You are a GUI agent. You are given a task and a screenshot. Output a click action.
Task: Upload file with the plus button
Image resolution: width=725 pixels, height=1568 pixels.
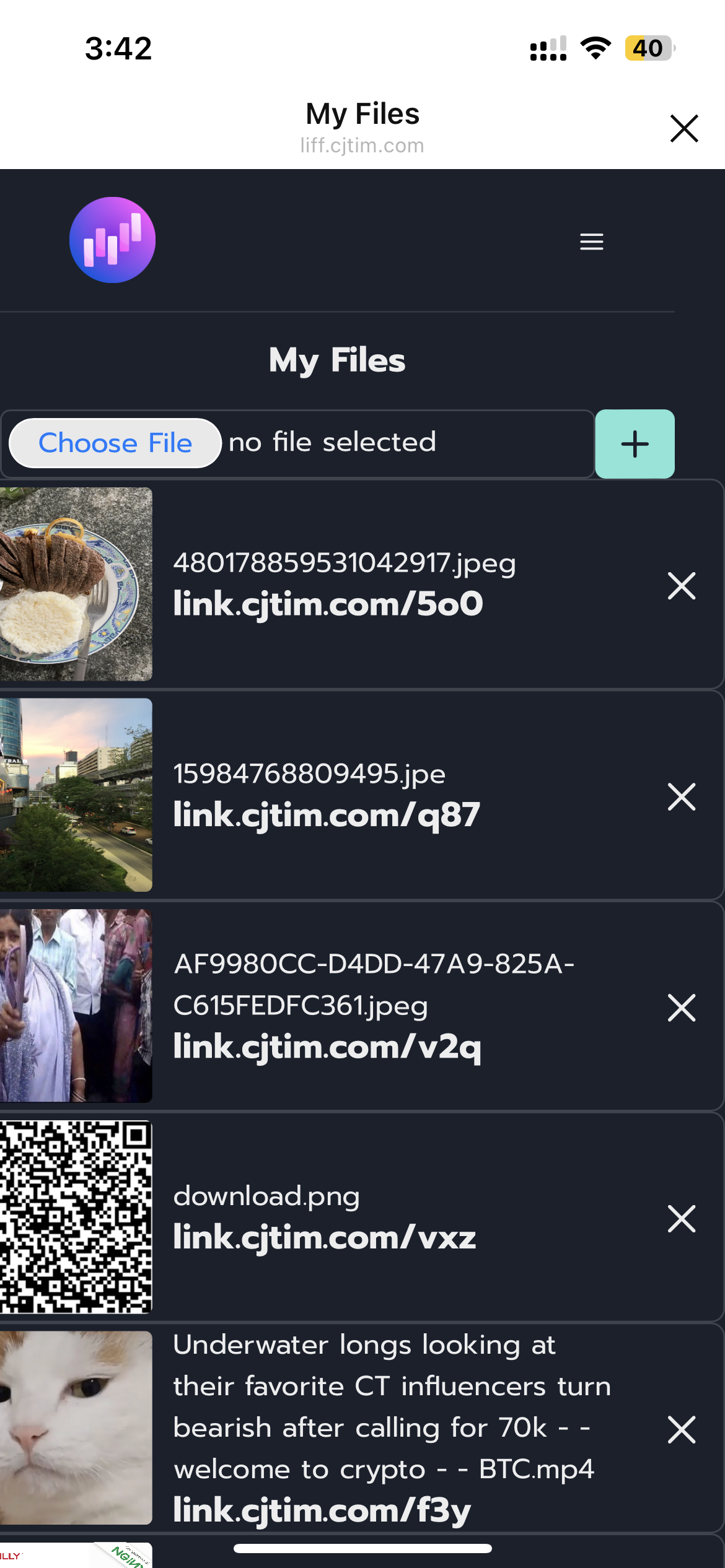coord(635,444)
